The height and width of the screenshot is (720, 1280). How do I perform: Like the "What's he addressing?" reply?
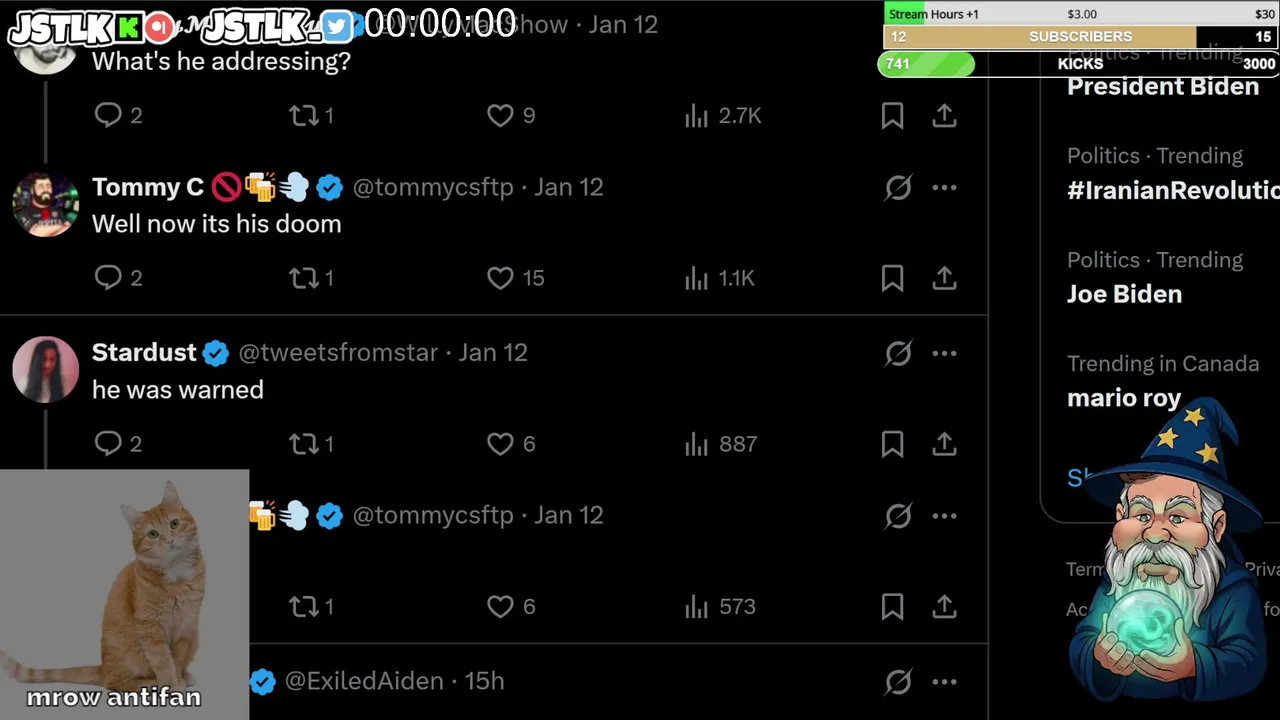point(501,115)
